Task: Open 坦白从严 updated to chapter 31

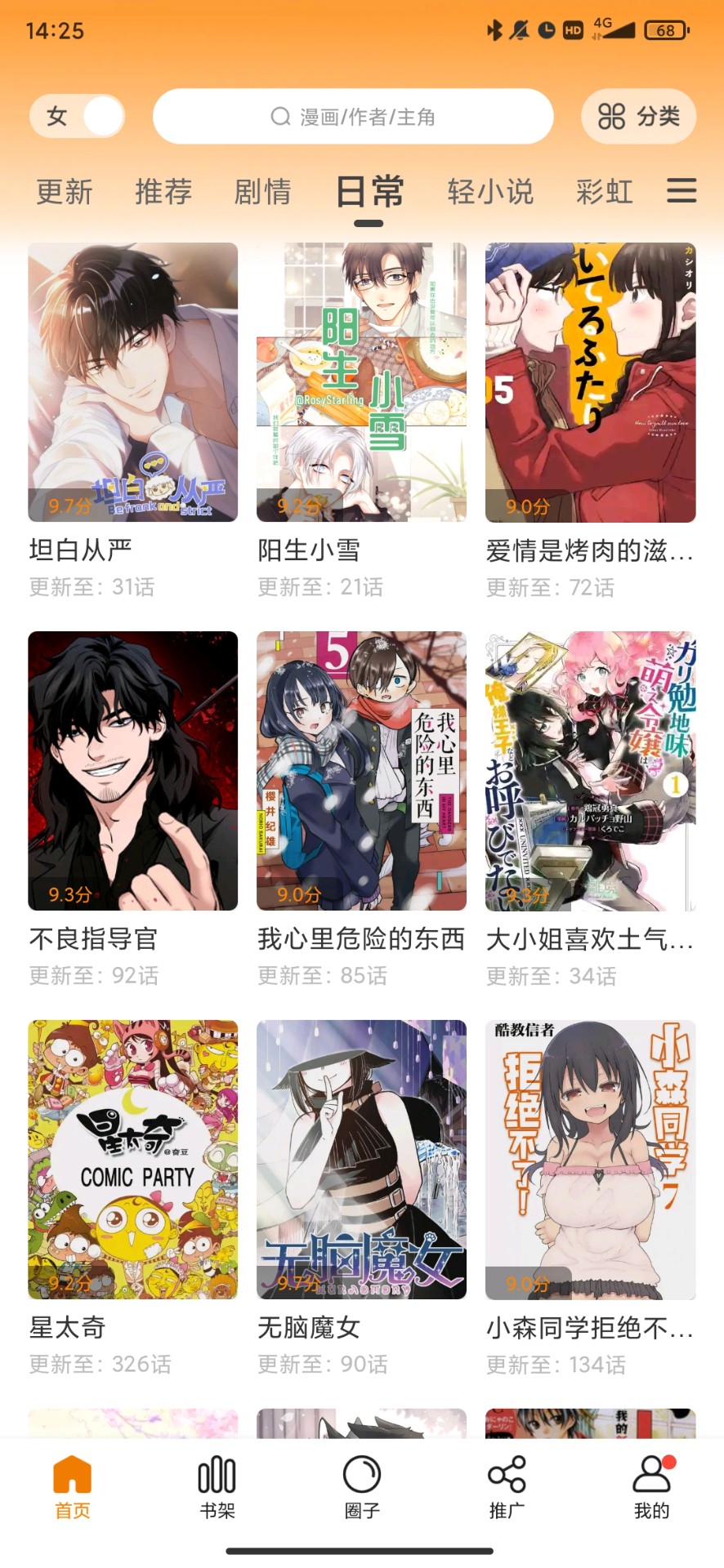Action: [x=132, y=384]
